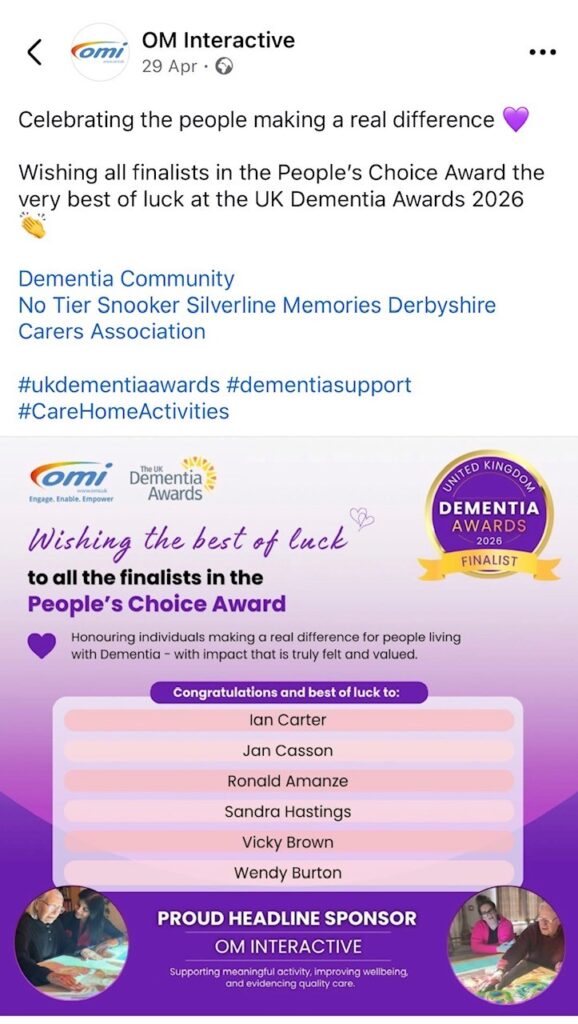Open the Derbyshire Carers Association tagged page
The height and width of the screenshot is (1024, 578).
click(x=442, y=305)
